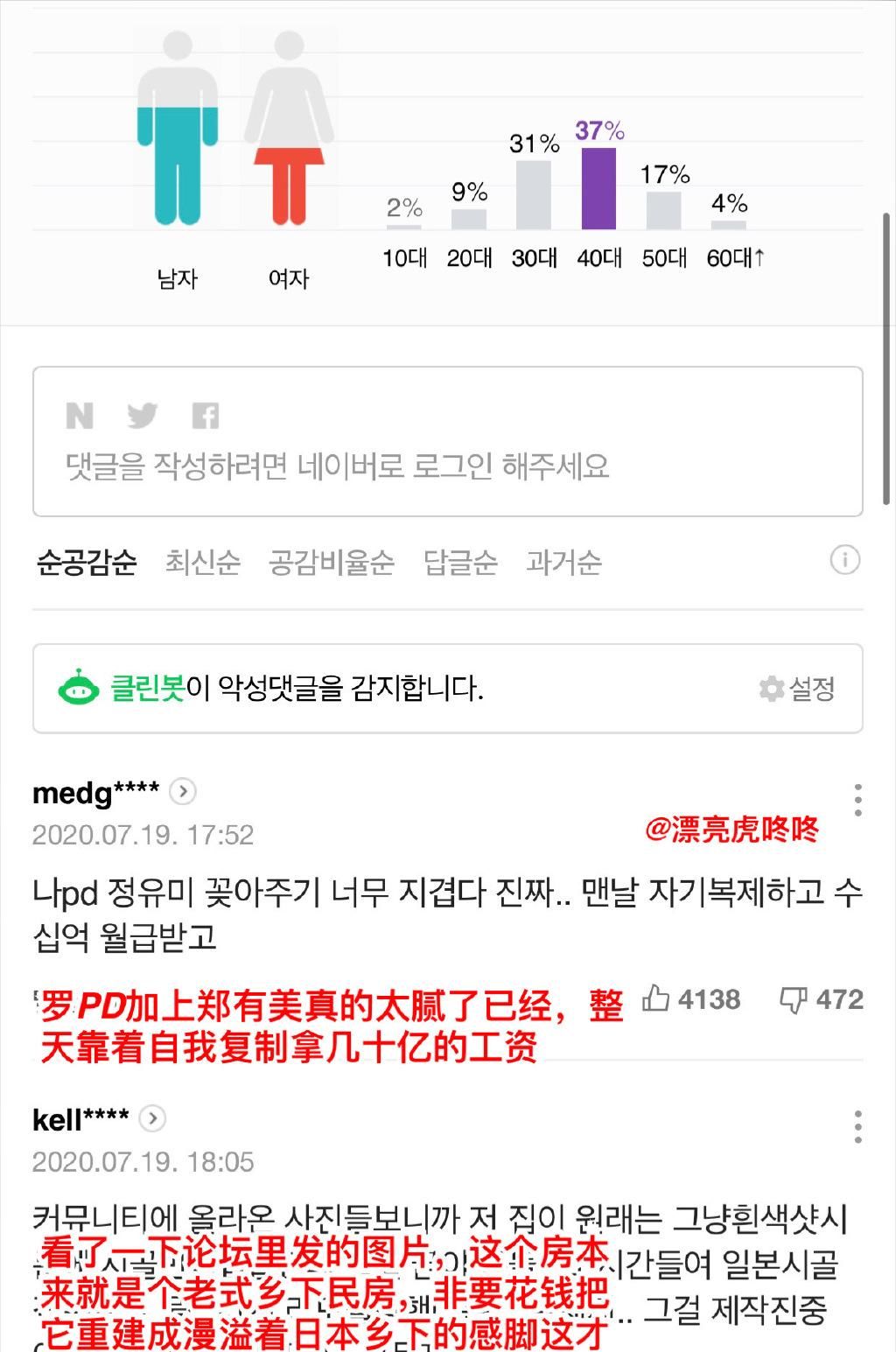Switch sorting to 공감비율순
896x1352 pixels.
click(332, 565)
